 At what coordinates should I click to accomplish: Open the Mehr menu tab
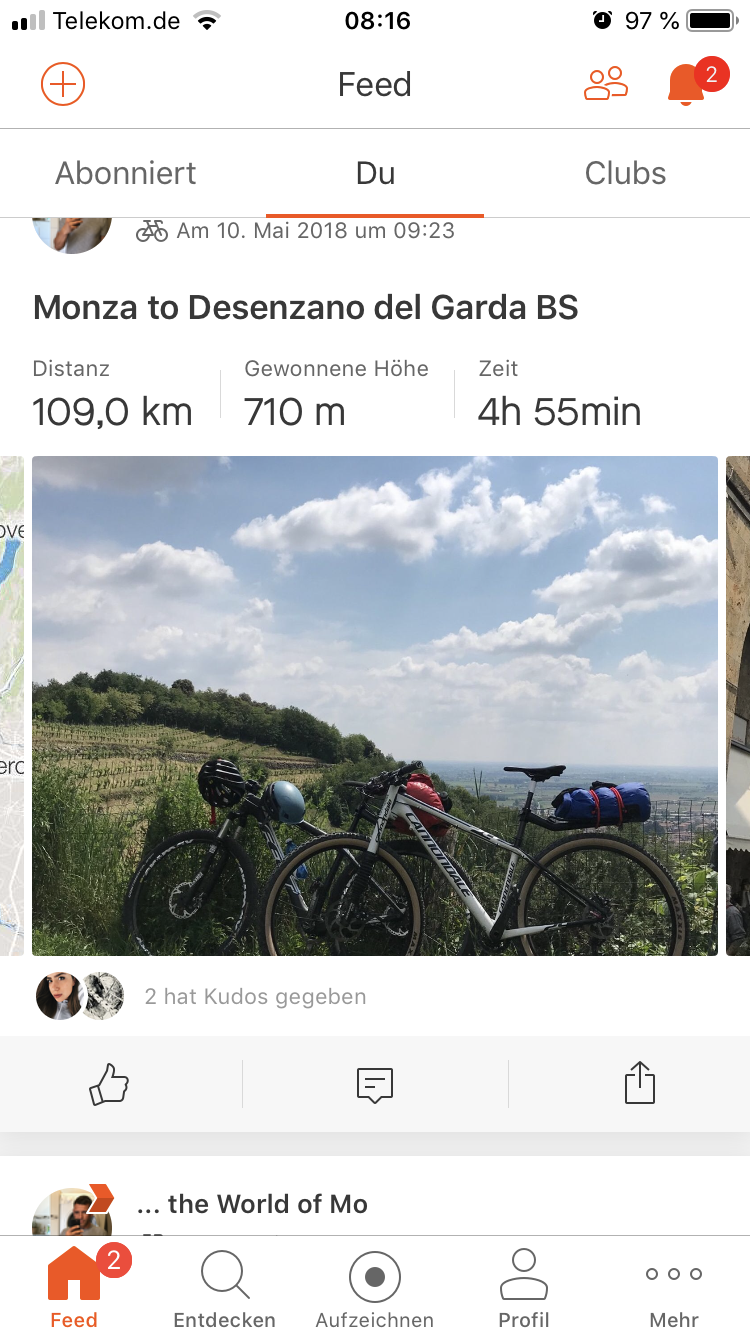pyautogui.click(x=674, y=1287)
